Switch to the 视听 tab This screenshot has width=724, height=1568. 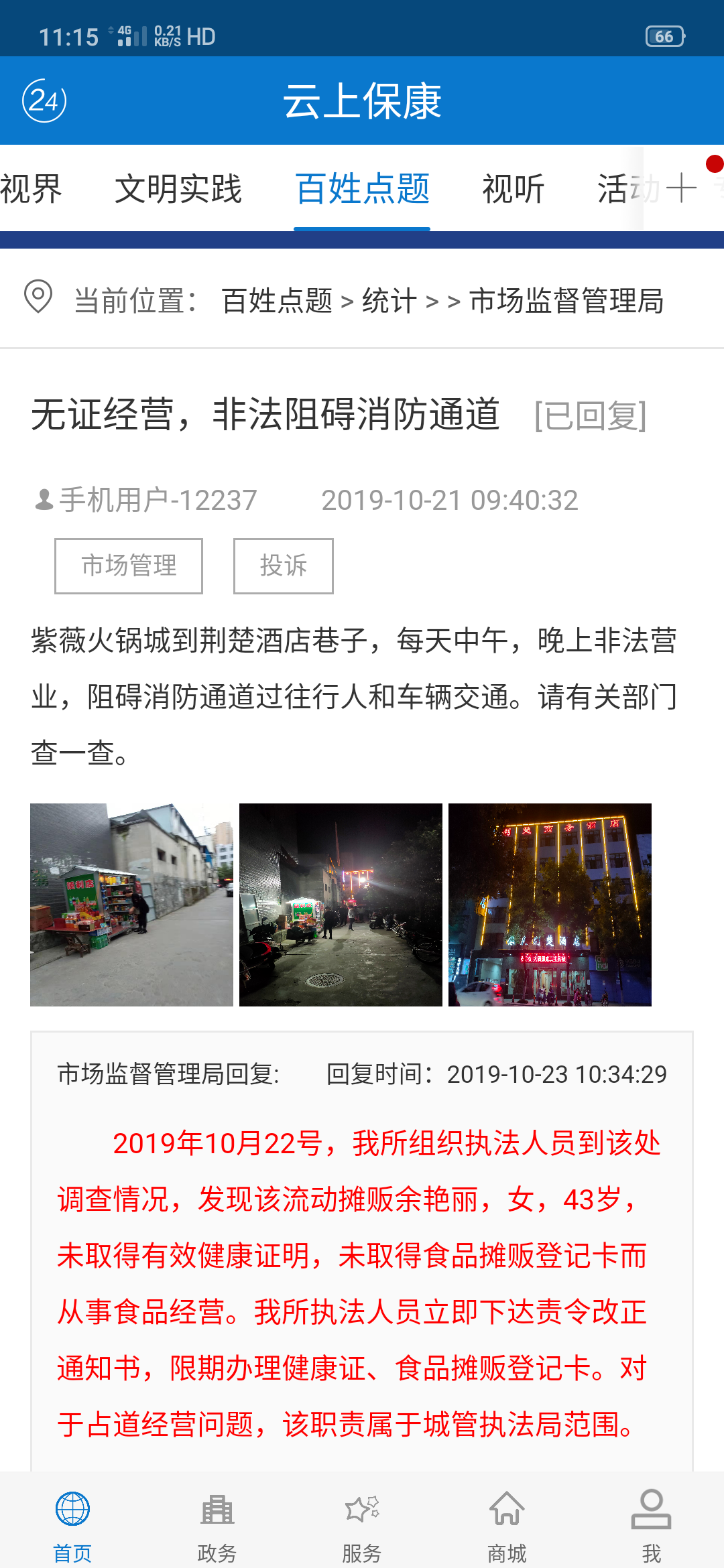[513, 189]
